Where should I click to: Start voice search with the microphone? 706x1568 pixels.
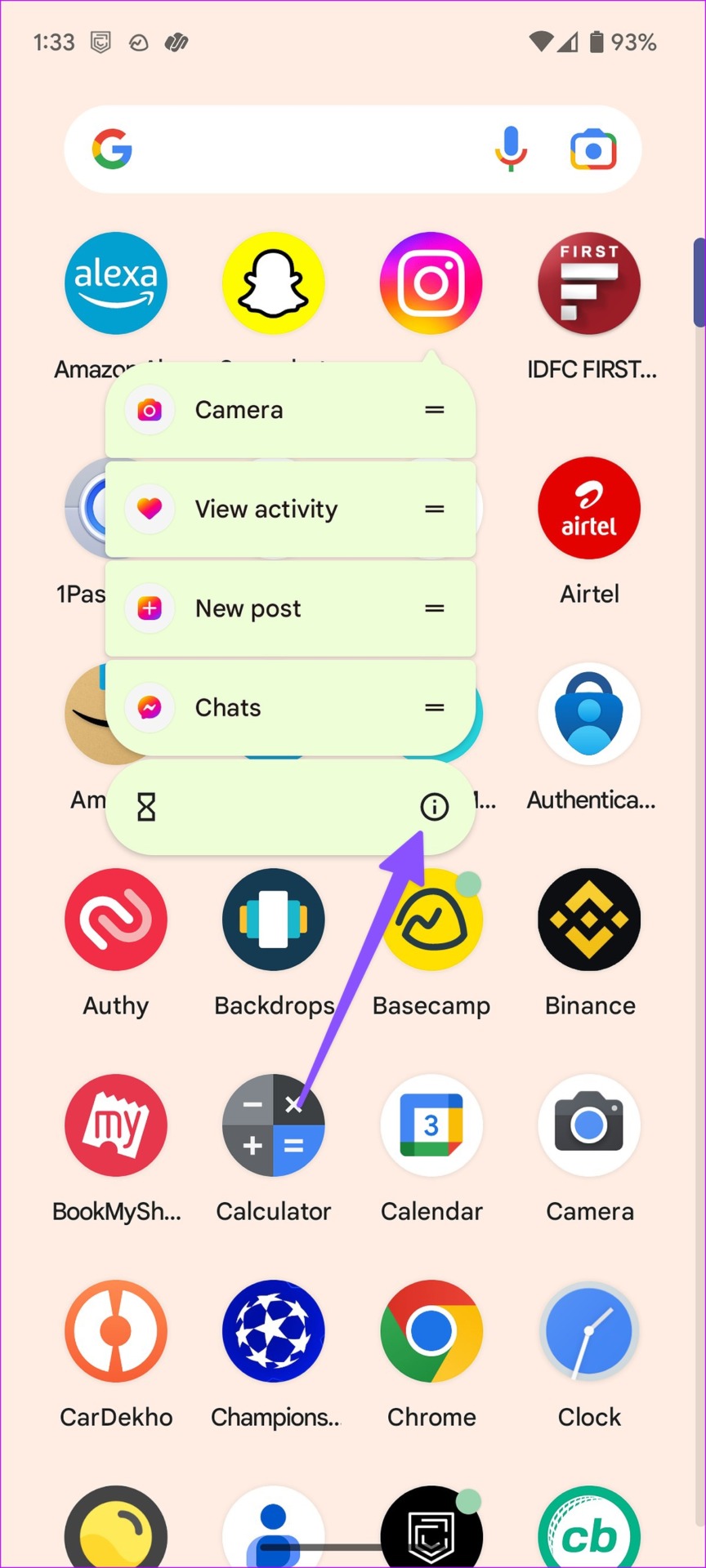click(x=511, y=149)
